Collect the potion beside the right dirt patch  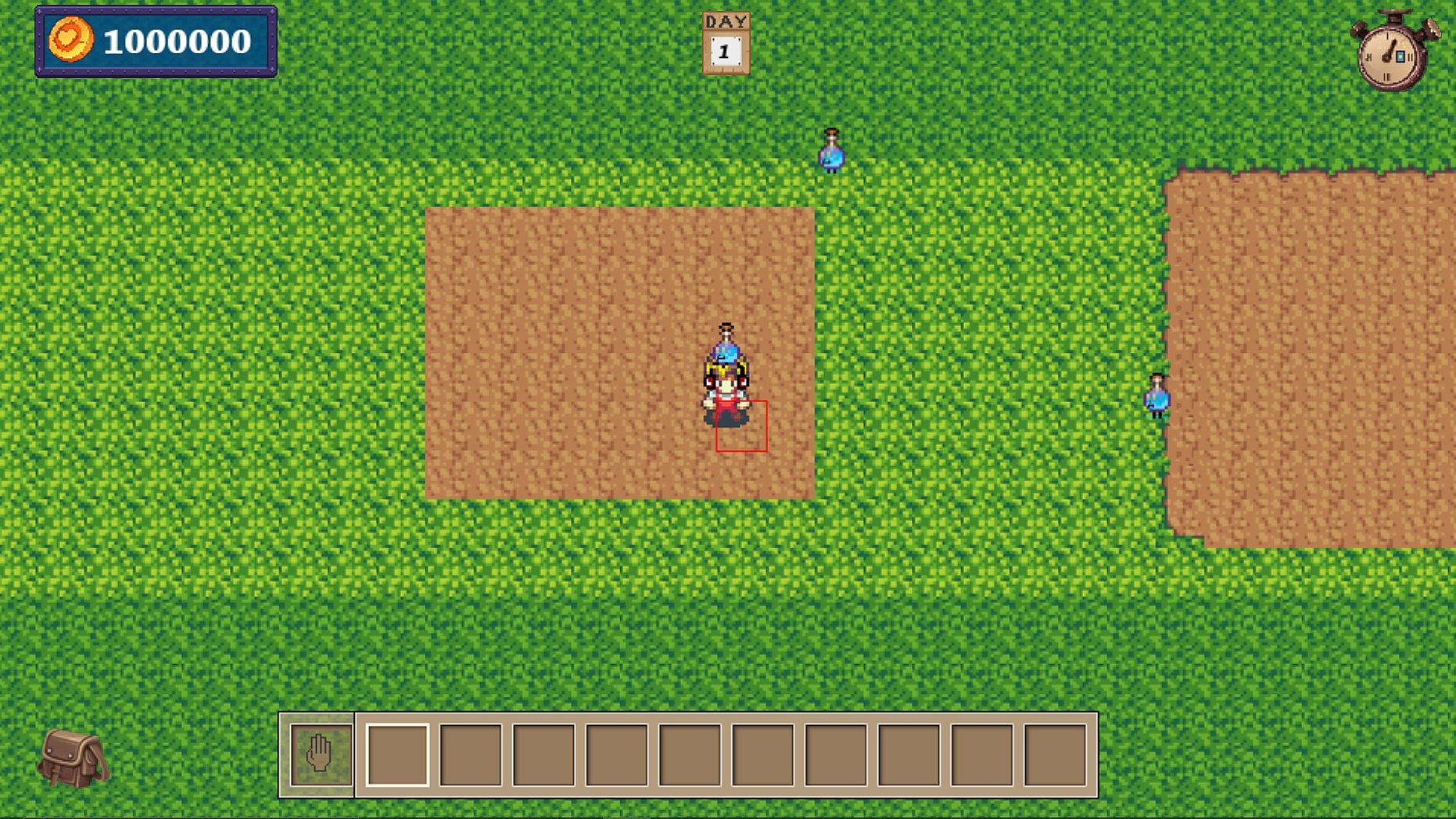pos(1157,396)
